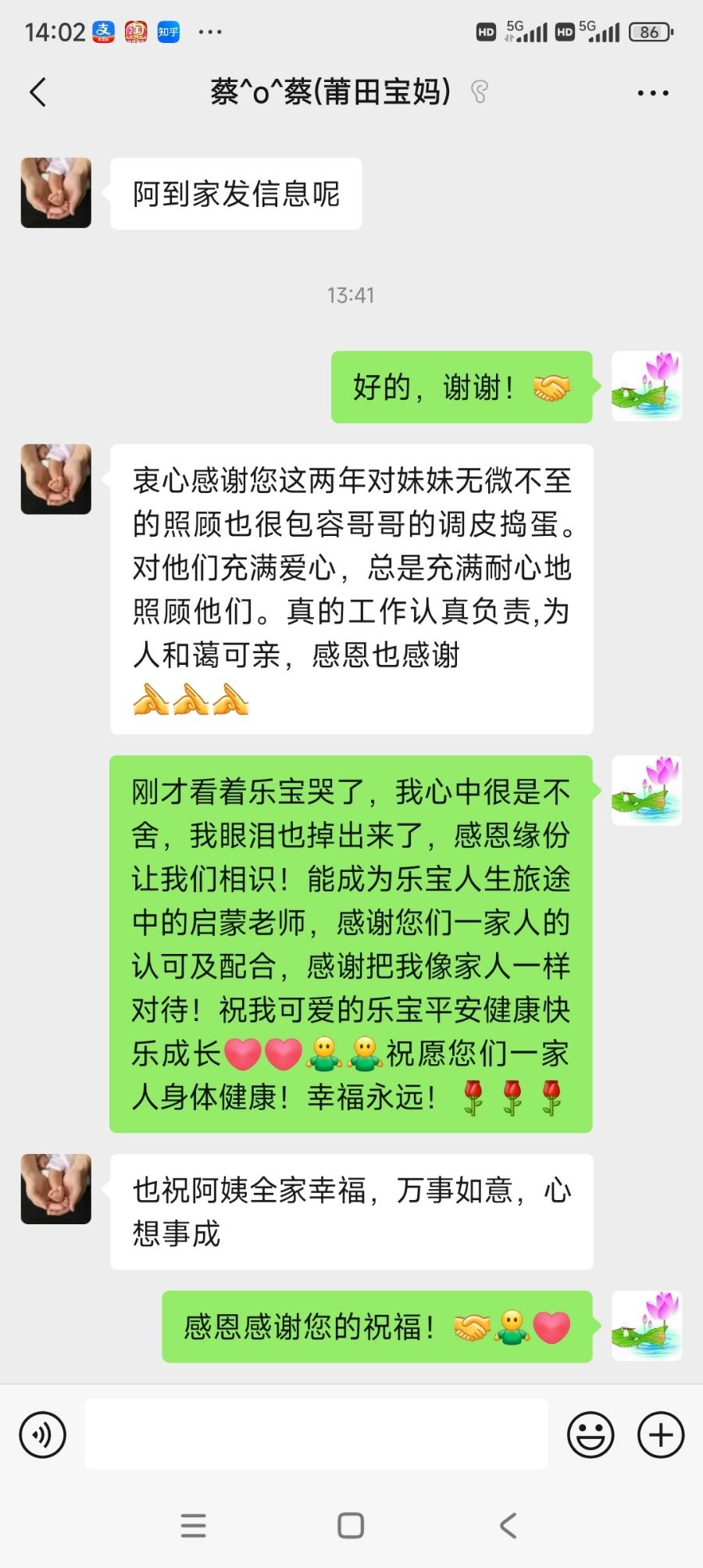Viewport: 703px width, 1568px height.
Task: Open the chat info overflow menu
Action: pos(652,93)
